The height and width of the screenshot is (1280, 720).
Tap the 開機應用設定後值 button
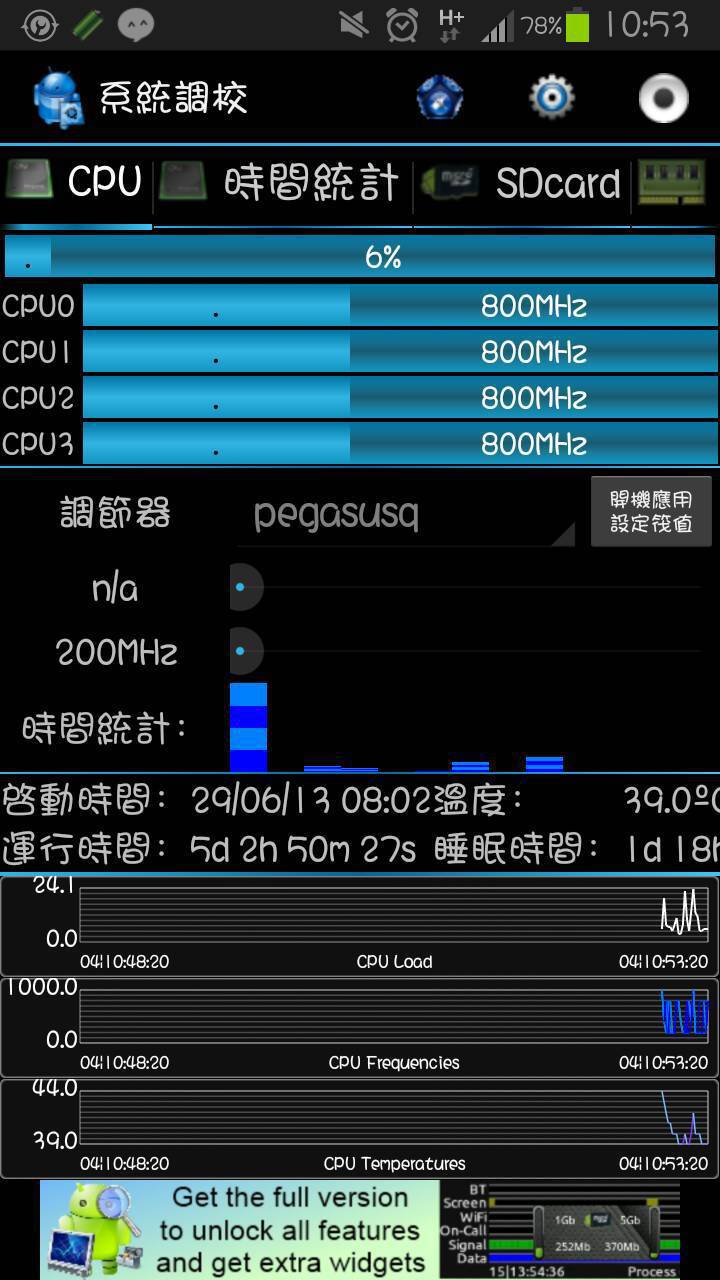[651, 511]
